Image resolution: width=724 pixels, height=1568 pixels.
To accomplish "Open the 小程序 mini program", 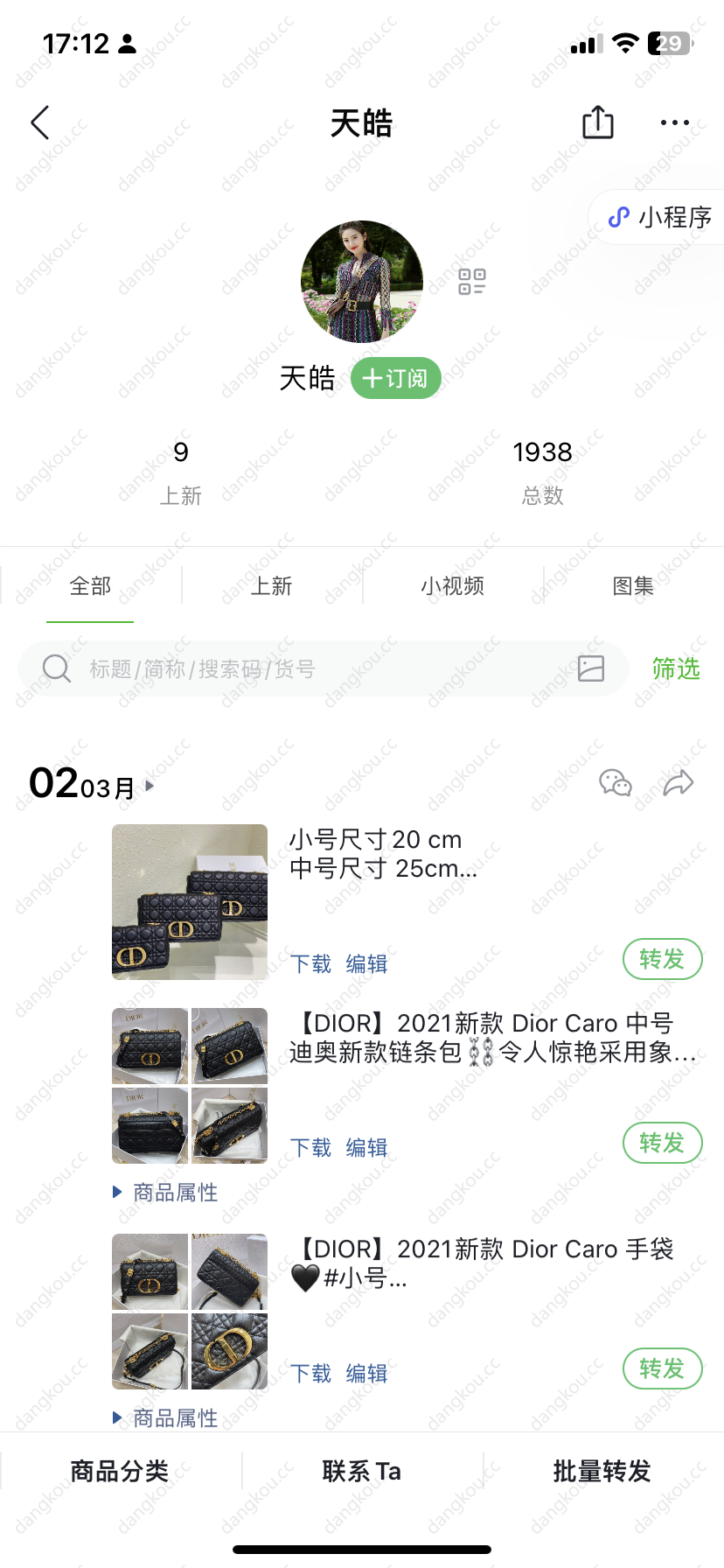I will [x=659, y=217].
